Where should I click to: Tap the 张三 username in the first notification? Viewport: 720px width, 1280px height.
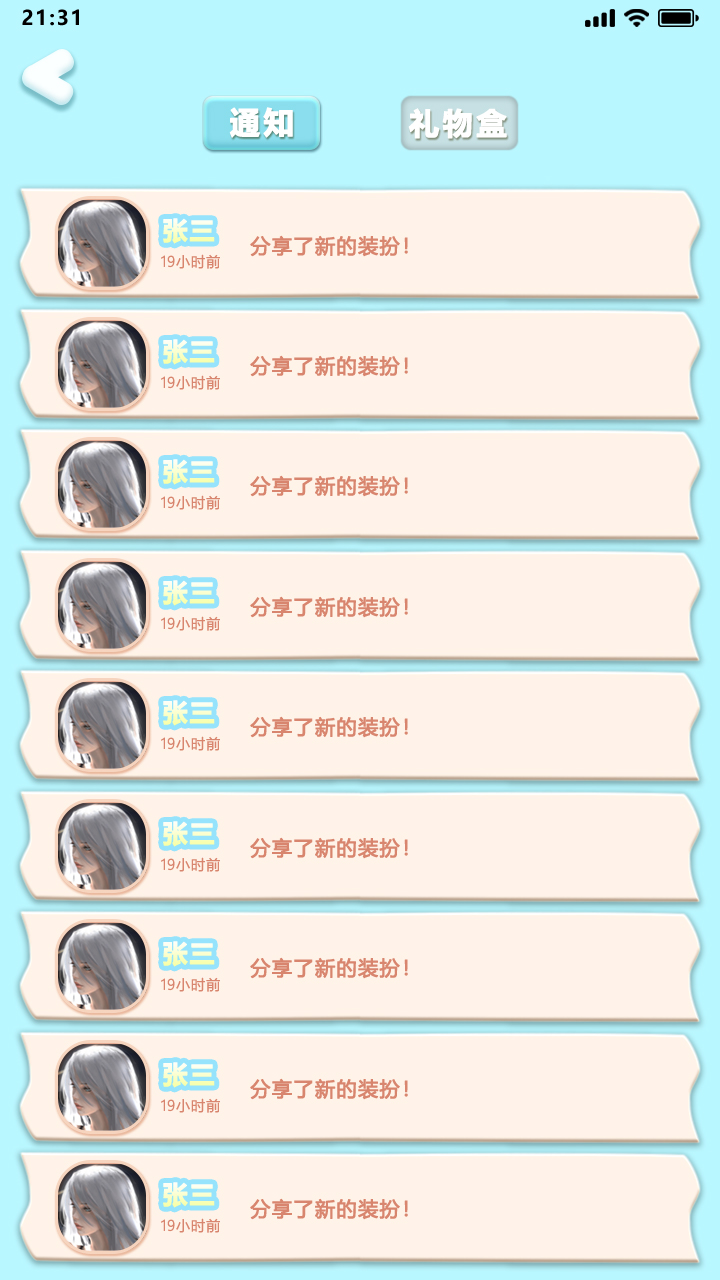[190, 231]
